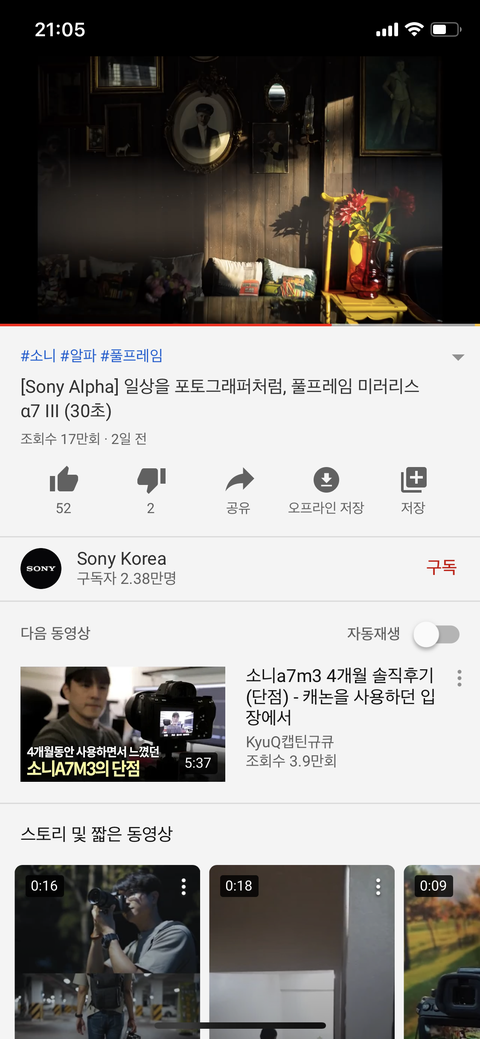Open options menu on the 0:18 short
480x1039 pixels.
(378, 887)
